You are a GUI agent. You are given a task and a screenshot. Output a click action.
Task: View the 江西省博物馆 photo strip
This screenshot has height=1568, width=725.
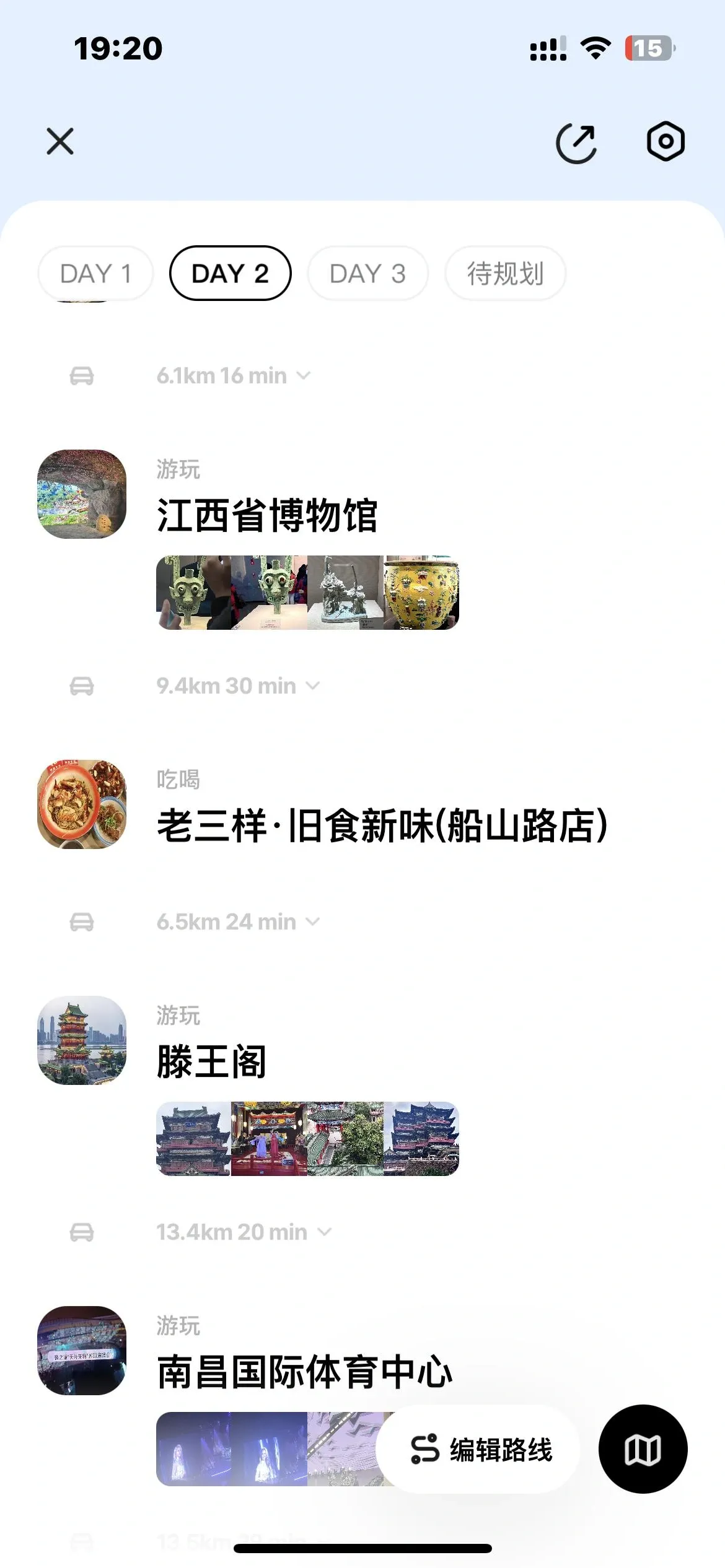pos(307,593)
